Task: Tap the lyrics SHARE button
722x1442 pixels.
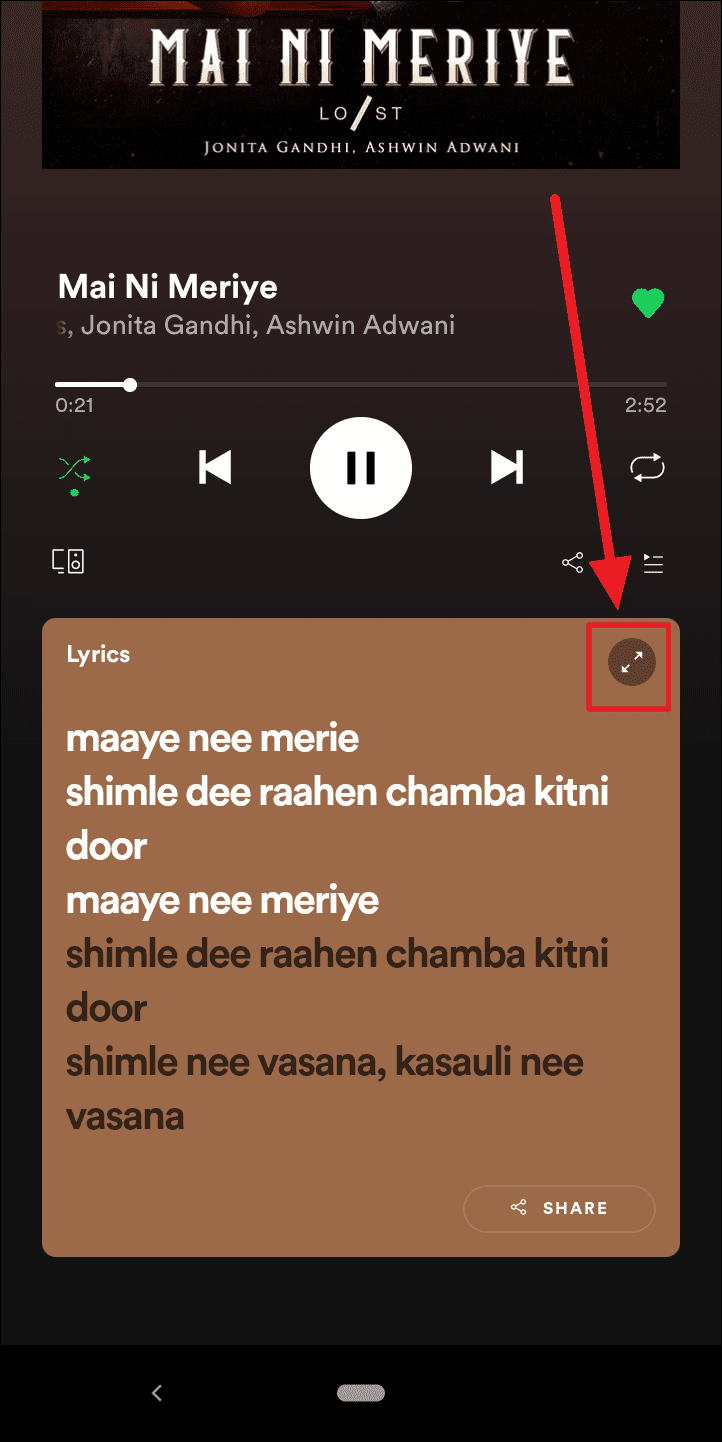Action: pyautogui.click(x=559, y=1208)
